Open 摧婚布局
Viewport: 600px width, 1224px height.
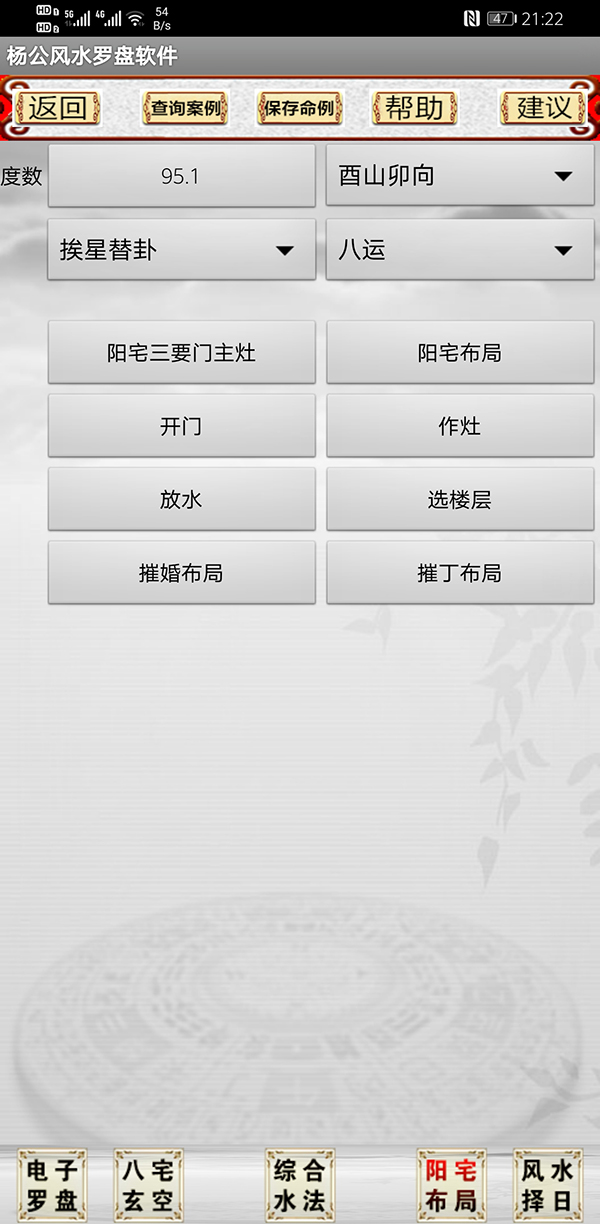(x=181, y=573)
